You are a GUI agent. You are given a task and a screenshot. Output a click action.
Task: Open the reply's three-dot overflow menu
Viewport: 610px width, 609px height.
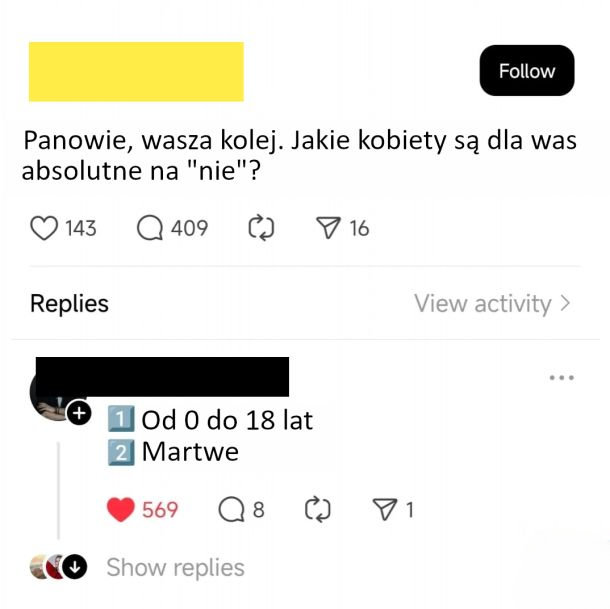562,378
